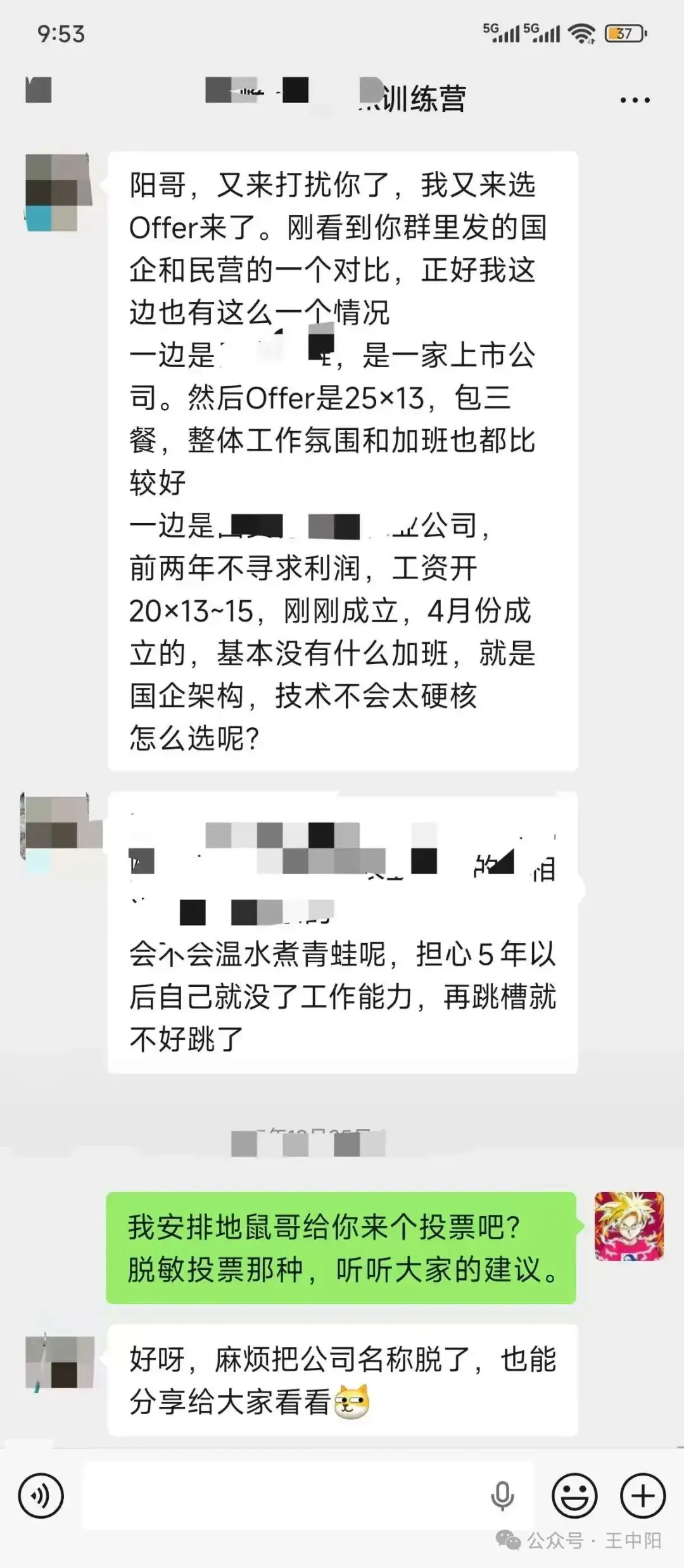Open the plus attachment menu
This screenshot has height=1568, width=684.
[x=643, y=1495]
